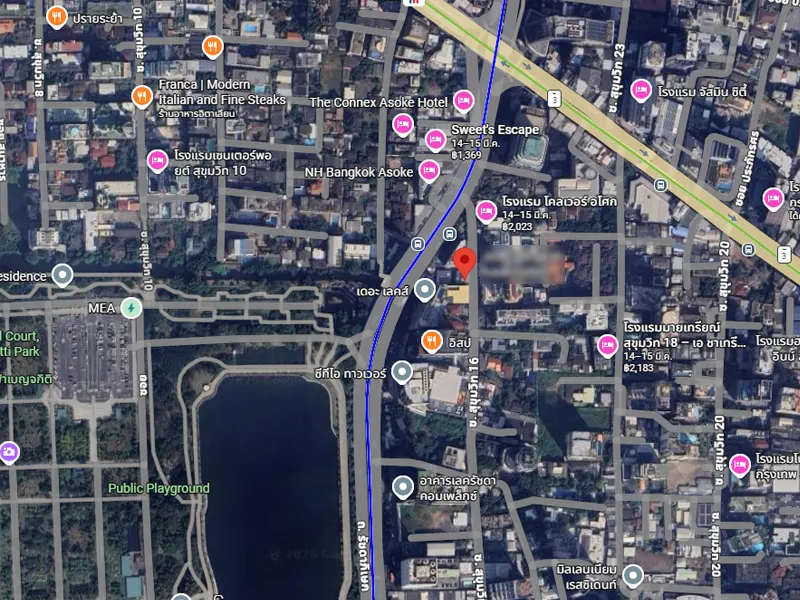Open โรงแรมเซนเตอร์พอยต์ สุขุมวิท 10 hotel pin
This screenshot has width=800, height=600.
157,160
